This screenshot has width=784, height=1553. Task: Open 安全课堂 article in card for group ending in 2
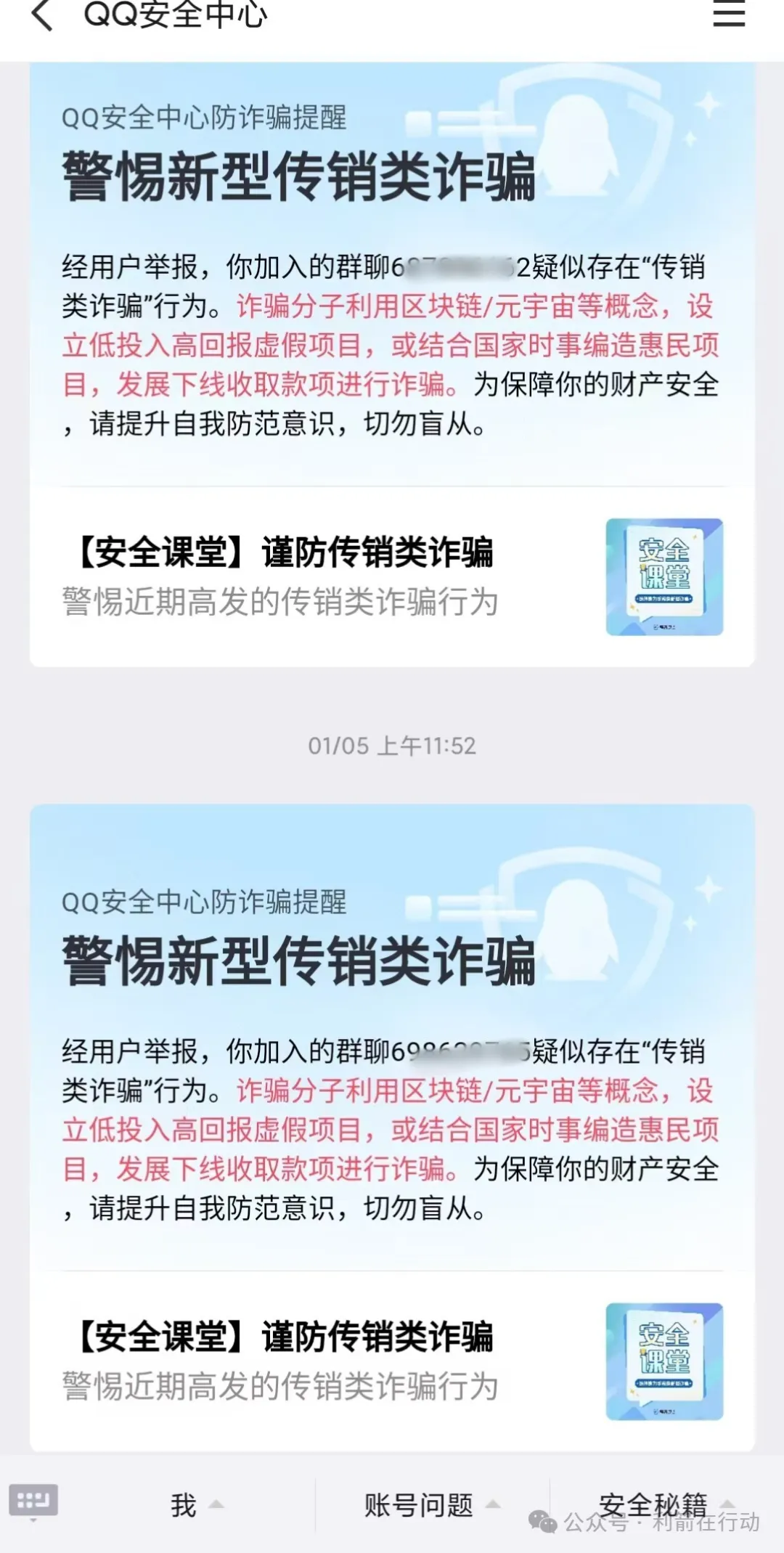[392, 576]
